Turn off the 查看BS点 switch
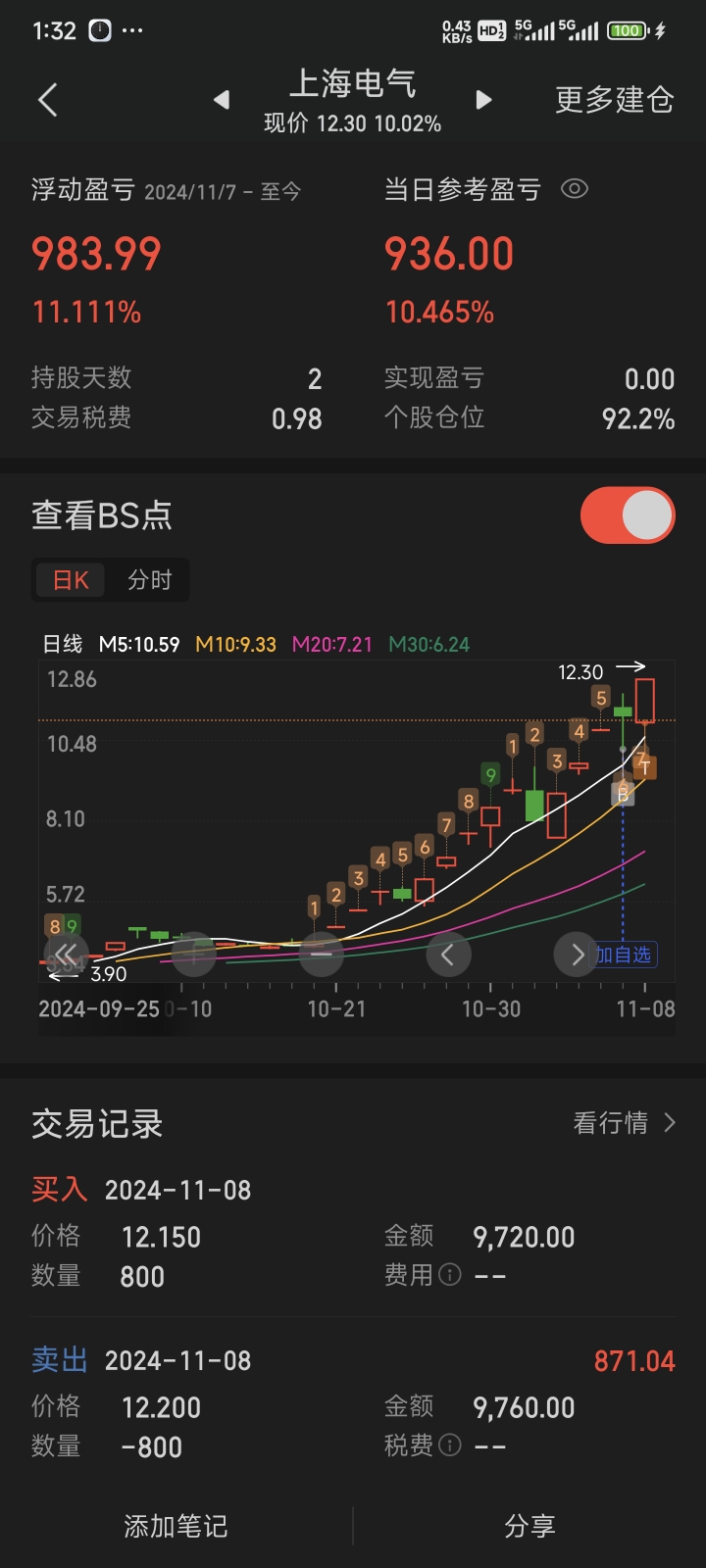Image resolution: width=706 pixels, height=1568 pixels. pos(628,515)
